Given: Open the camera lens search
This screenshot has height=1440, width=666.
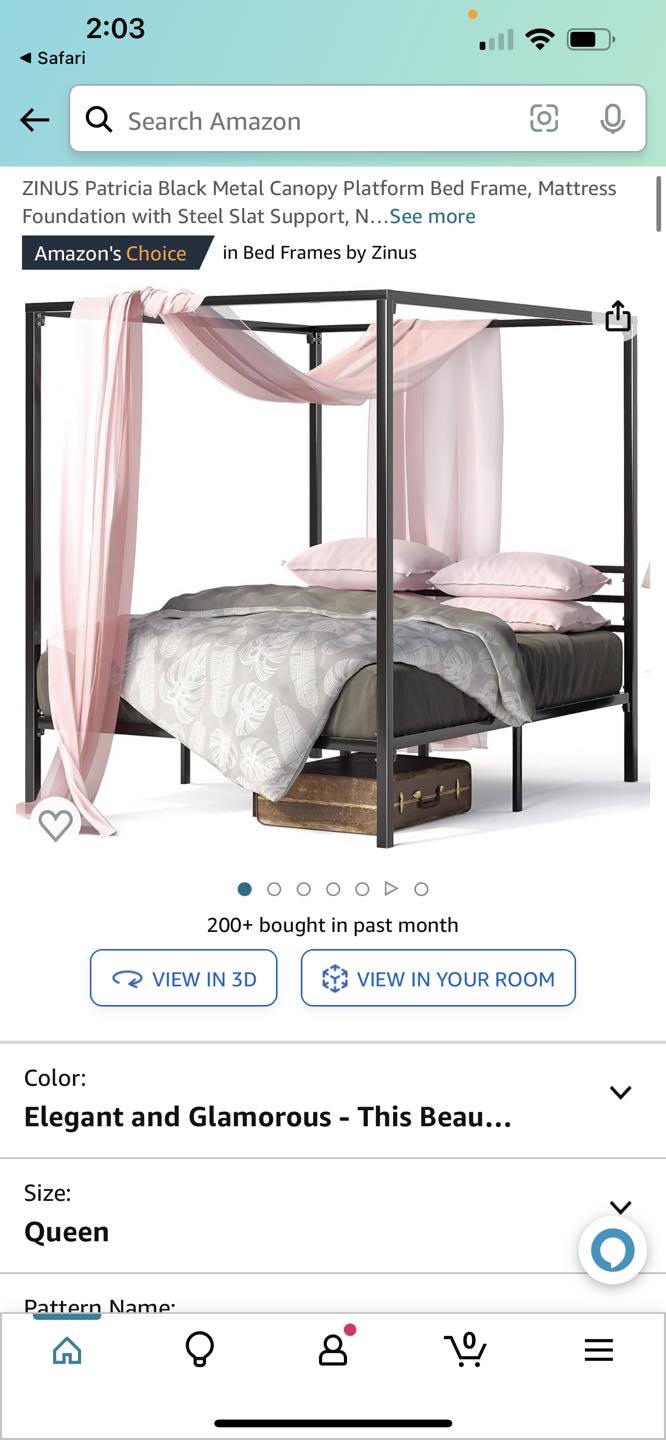Looking at the screenshot, I should 544,120.
